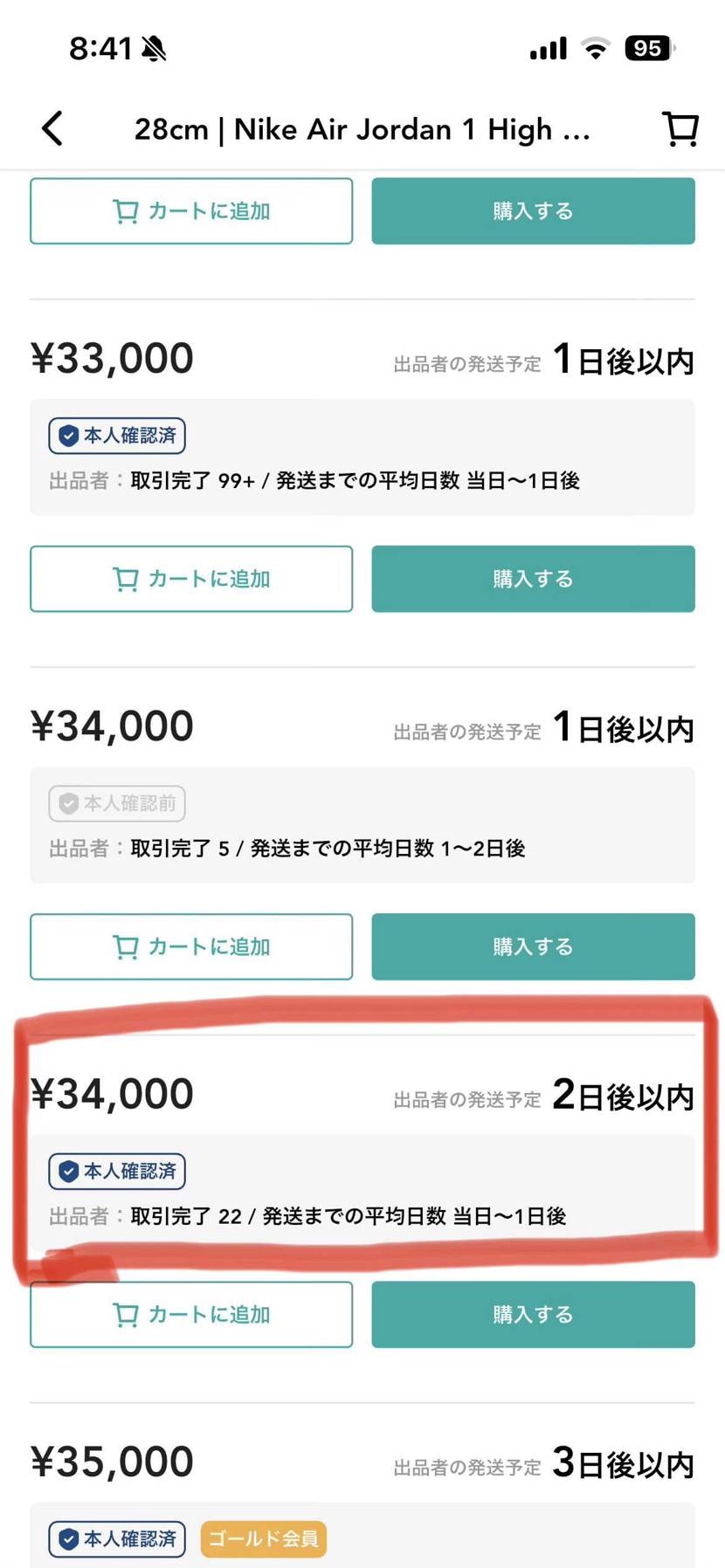This screenshot has width=725, height=1568.
Task: Tap the battery indicator showing 95
Action: (648, 49)
